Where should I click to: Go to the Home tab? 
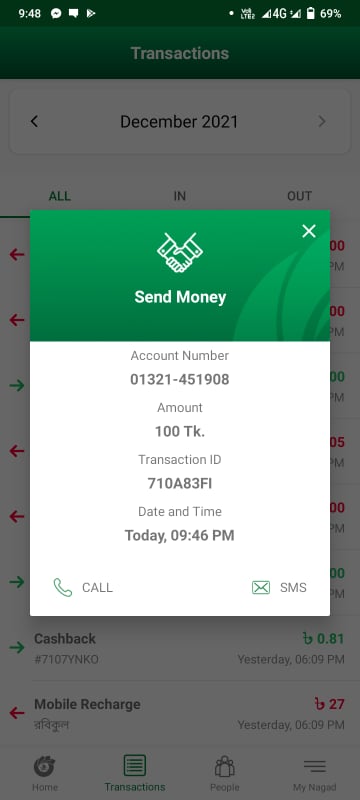[x=45, y=773]
